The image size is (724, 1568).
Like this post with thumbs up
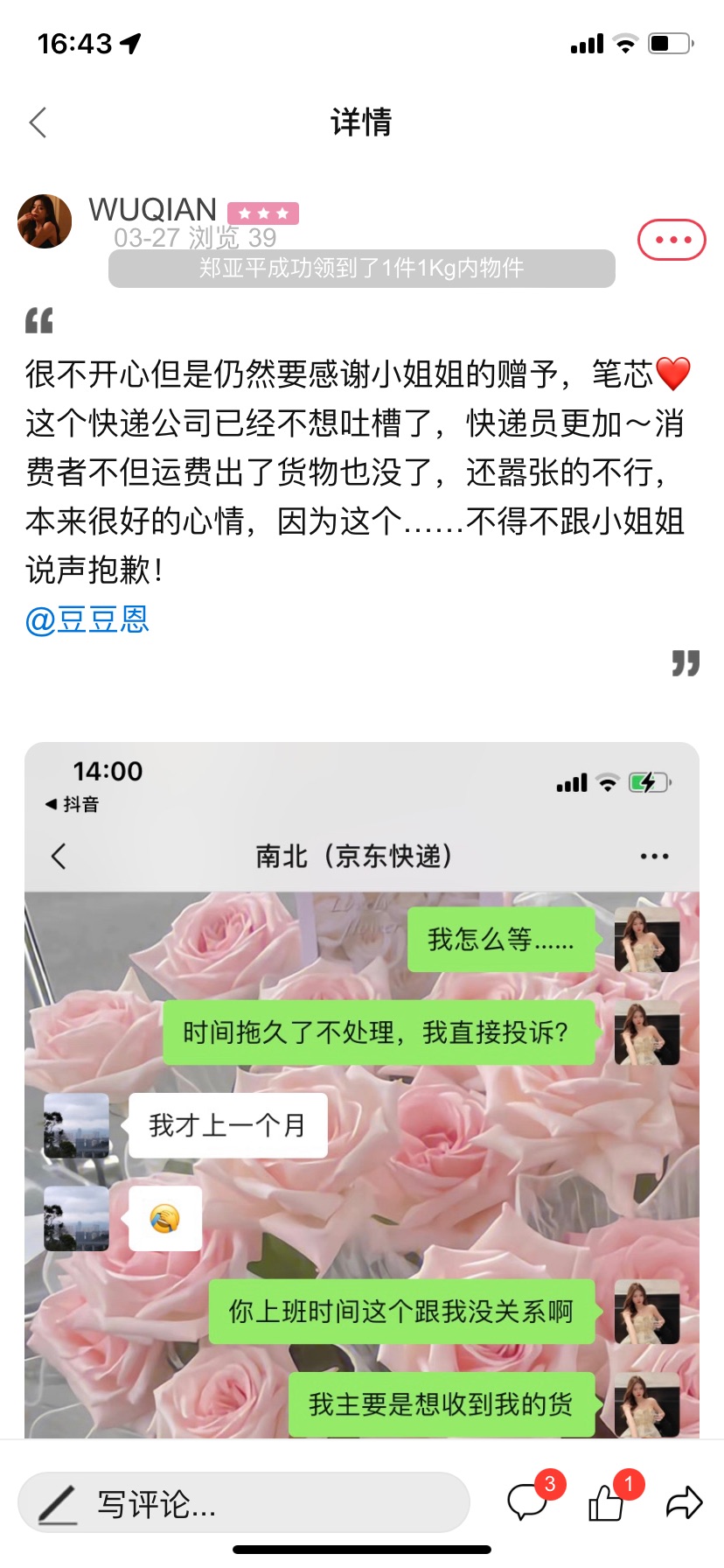pyautogui.click(x=606, y=1502)
